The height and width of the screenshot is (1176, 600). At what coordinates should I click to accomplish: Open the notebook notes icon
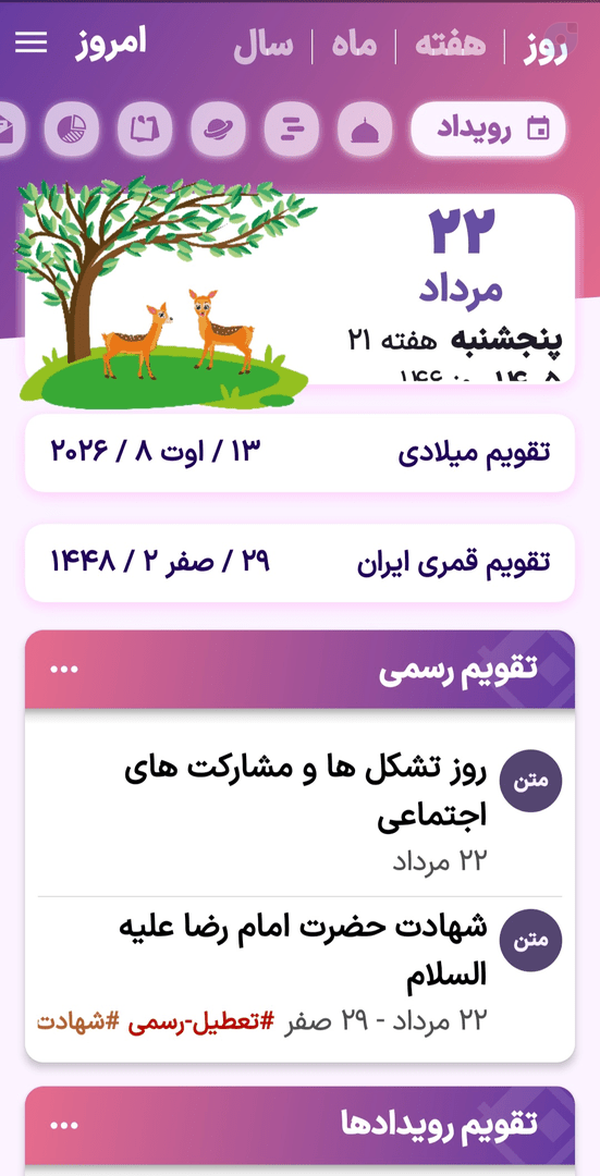coord(145,129)
